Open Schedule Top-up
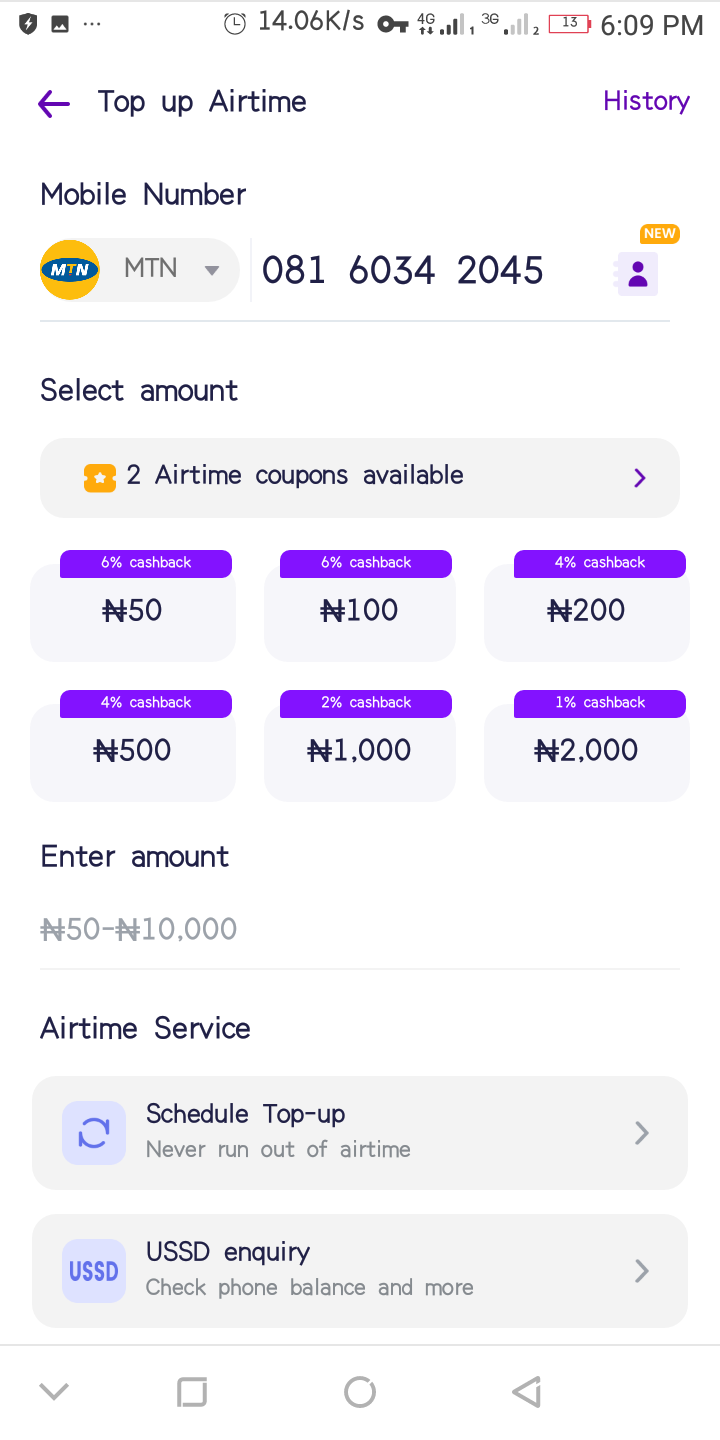Viewport: 720px width, 1440px height. 360,1133
